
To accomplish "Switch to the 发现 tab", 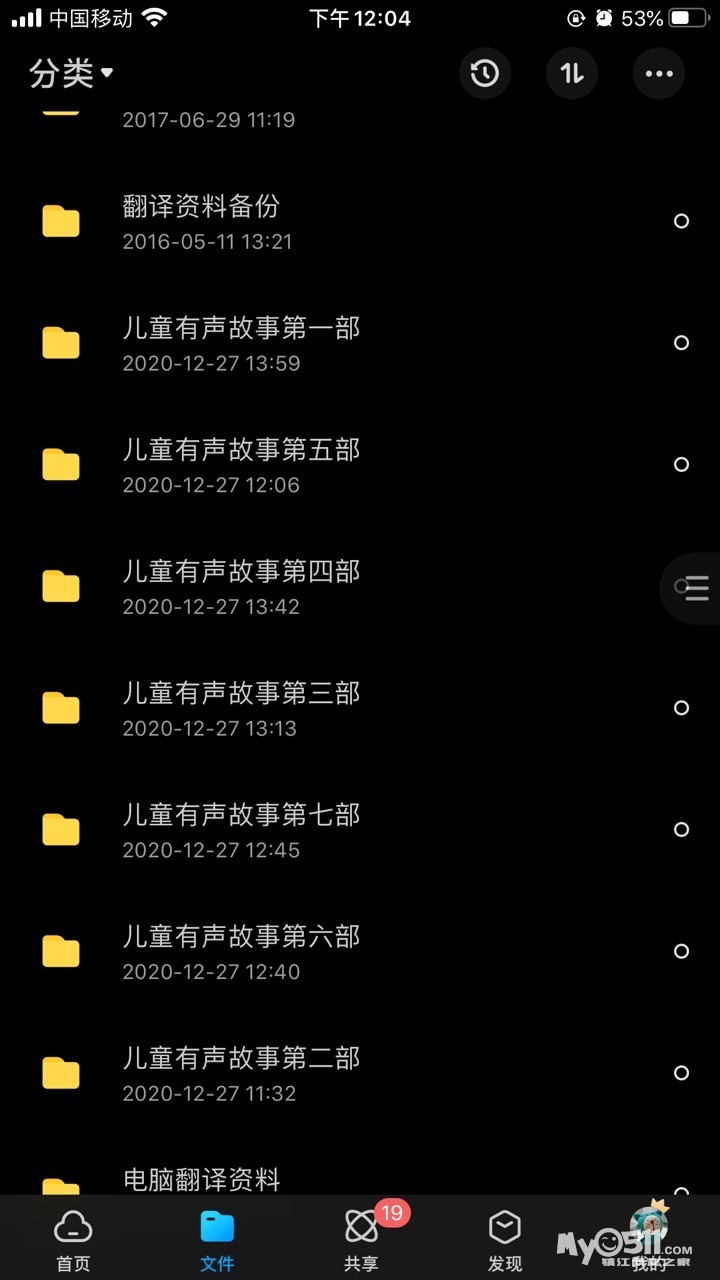I will [x=505, y=1239].
